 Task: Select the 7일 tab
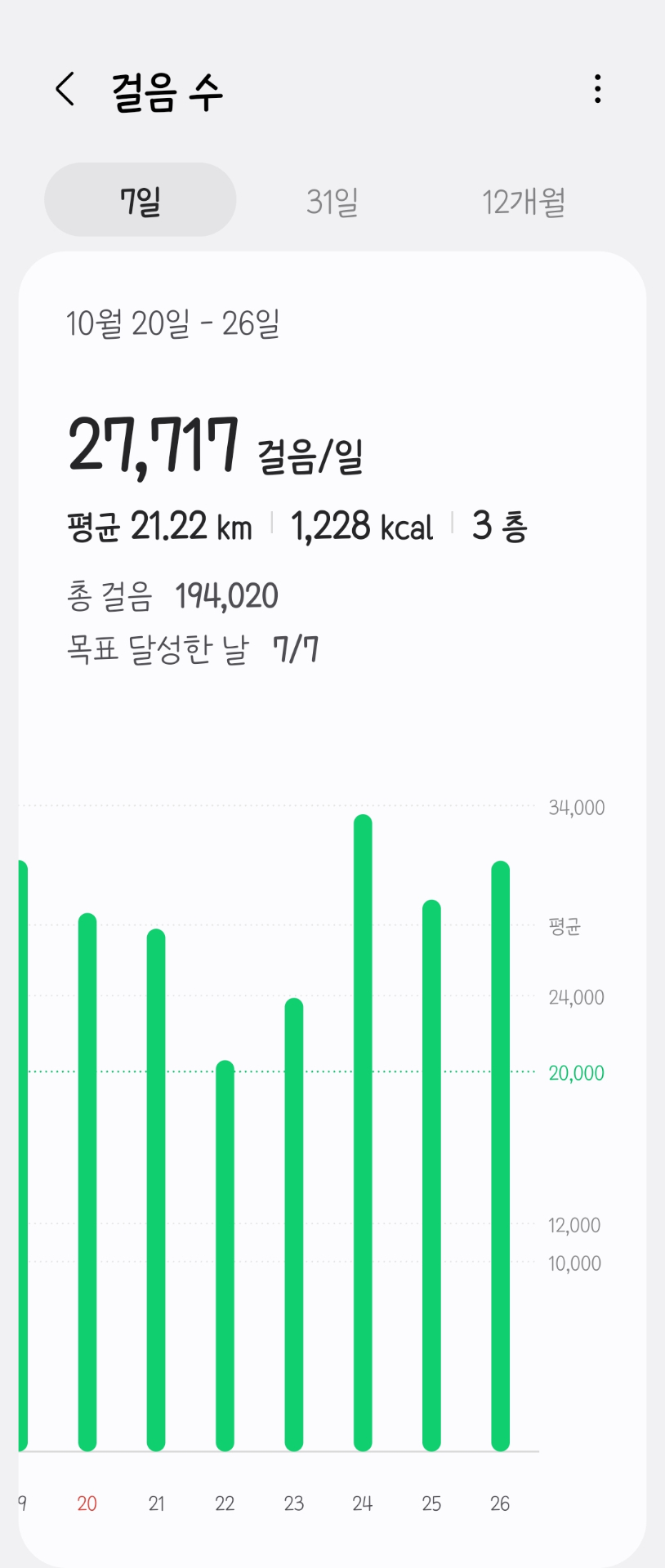coord(140,200)
